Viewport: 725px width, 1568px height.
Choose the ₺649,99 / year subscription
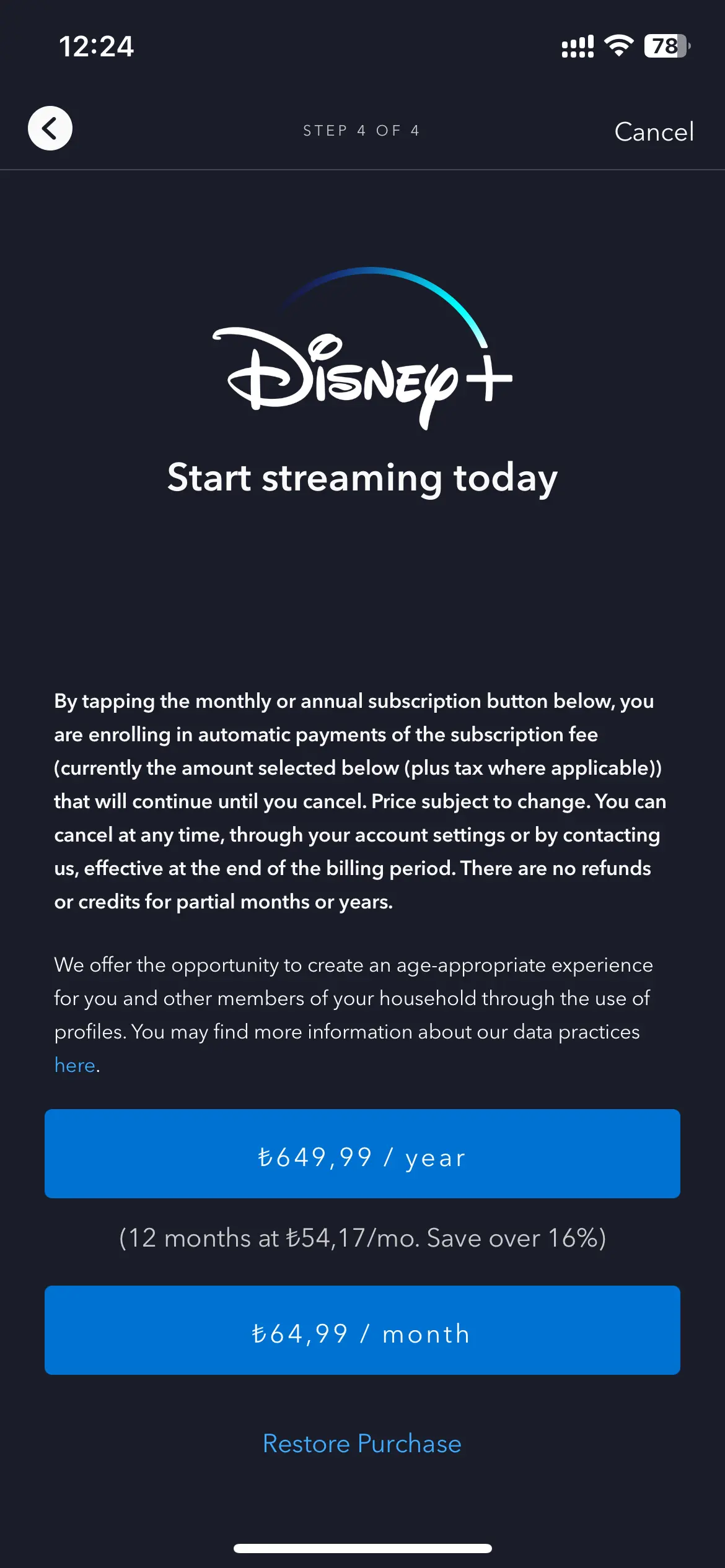[x=362, y=1154]
